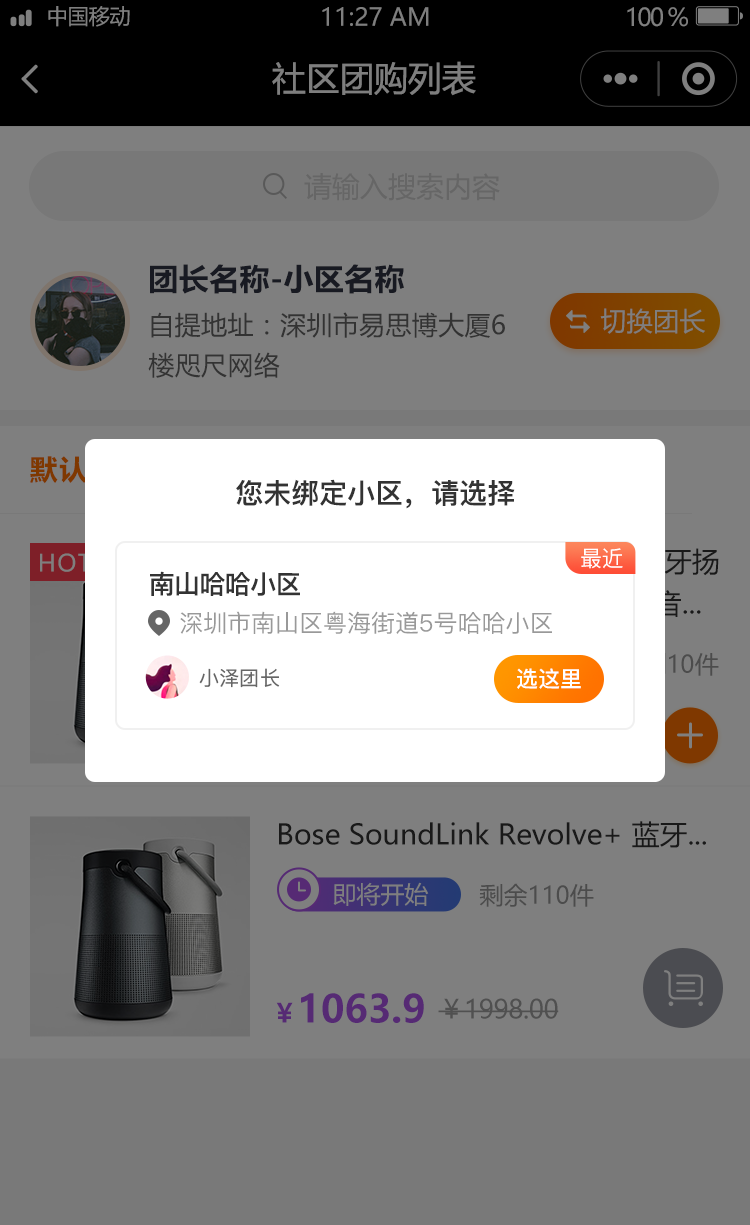750x1225 pixels.
Task: Focus the 请输入搜索内容 search box
Action: pyautogui.click(x=374, y=186)
